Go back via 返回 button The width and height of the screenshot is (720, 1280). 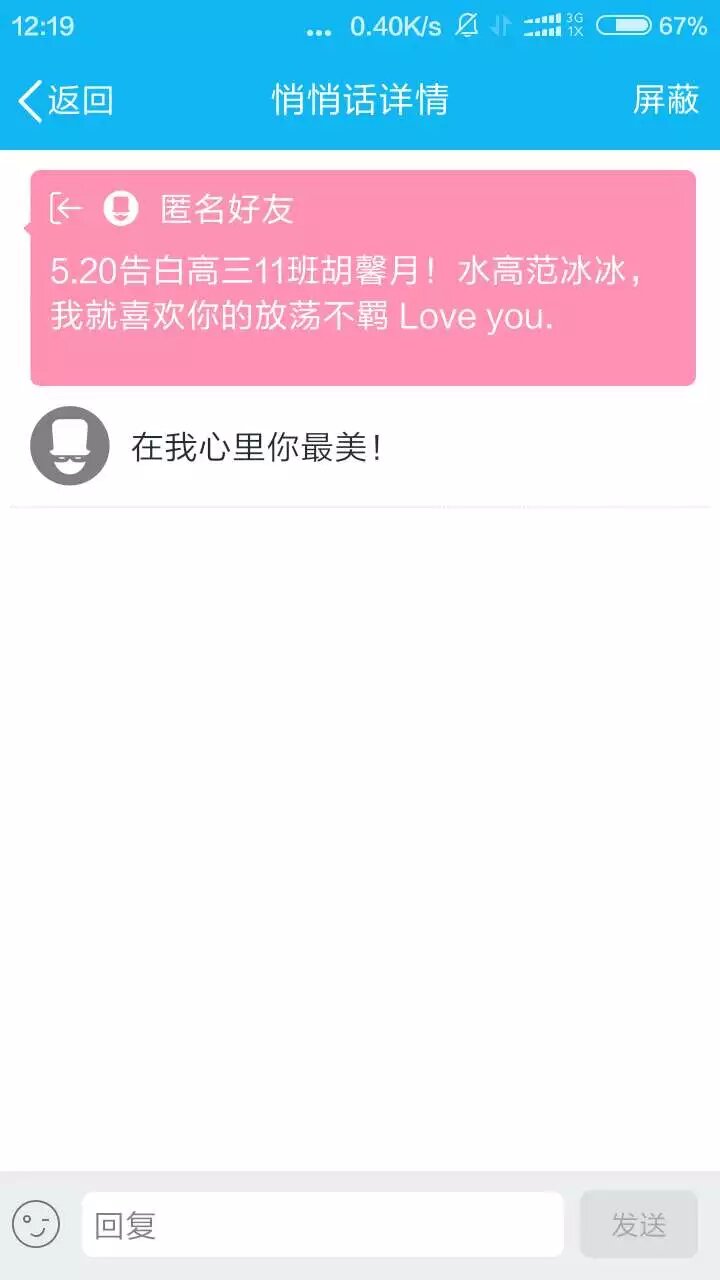(x=66, y=101)
